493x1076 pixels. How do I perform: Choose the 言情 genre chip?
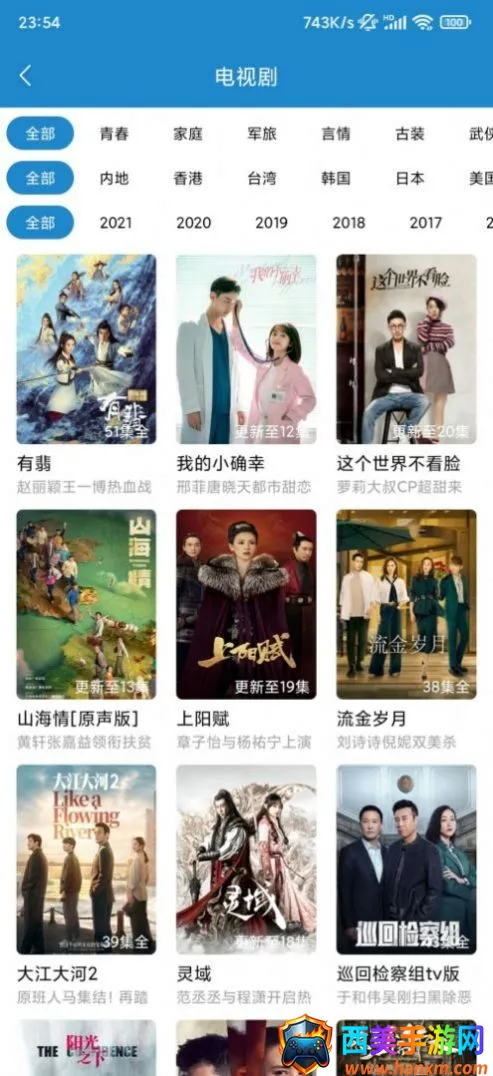point(336,134)
